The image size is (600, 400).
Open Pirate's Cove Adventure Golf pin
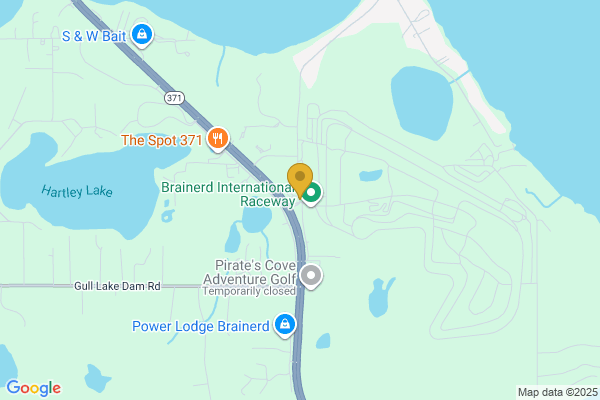[311, 274]
